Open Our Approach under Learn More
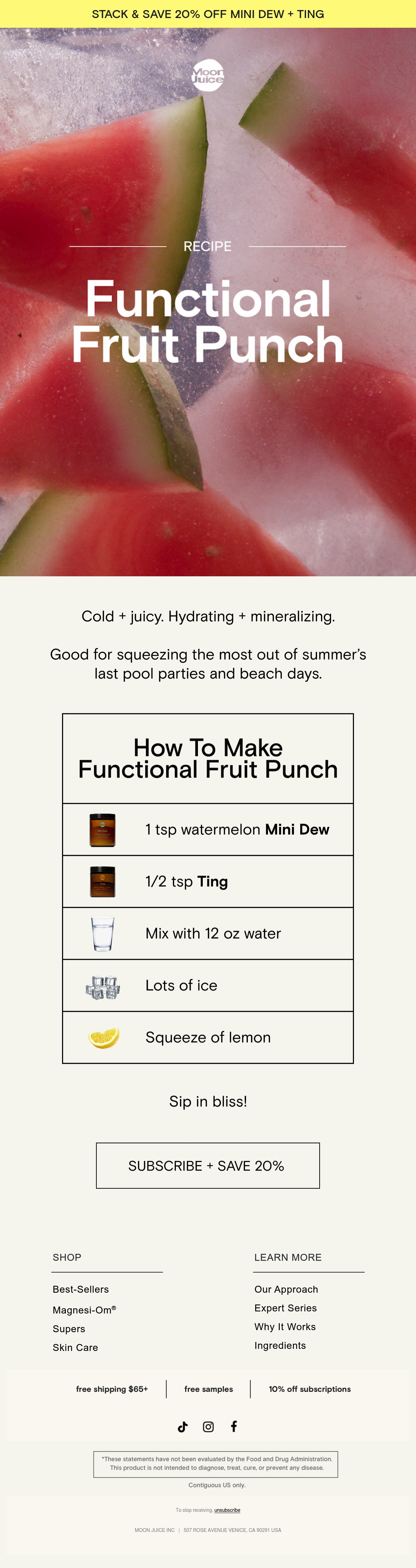Viewport: 416px width, 1568px height. tap(286, 1289)
